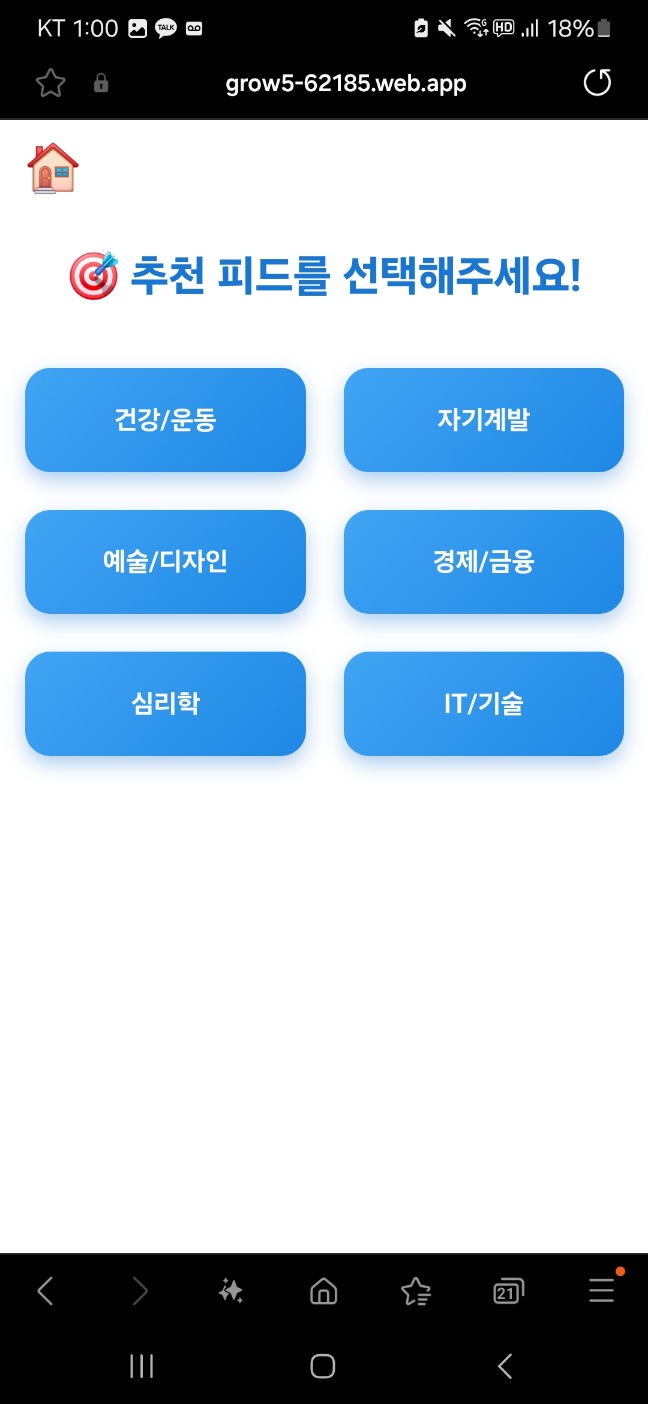Screen dimensions: 648x1404
Task: Open the browser hamburger menu
Action: coord(601,1291)
